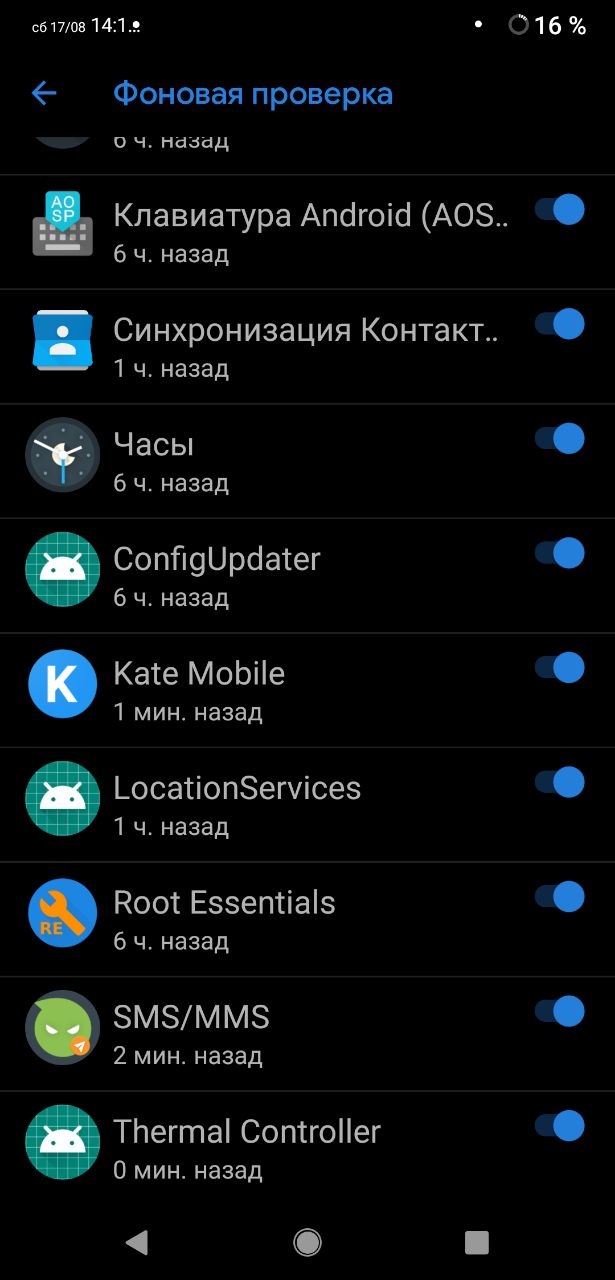
Task: Turn off toggle for Синхронизация Контактов
Action: (559, 324)
